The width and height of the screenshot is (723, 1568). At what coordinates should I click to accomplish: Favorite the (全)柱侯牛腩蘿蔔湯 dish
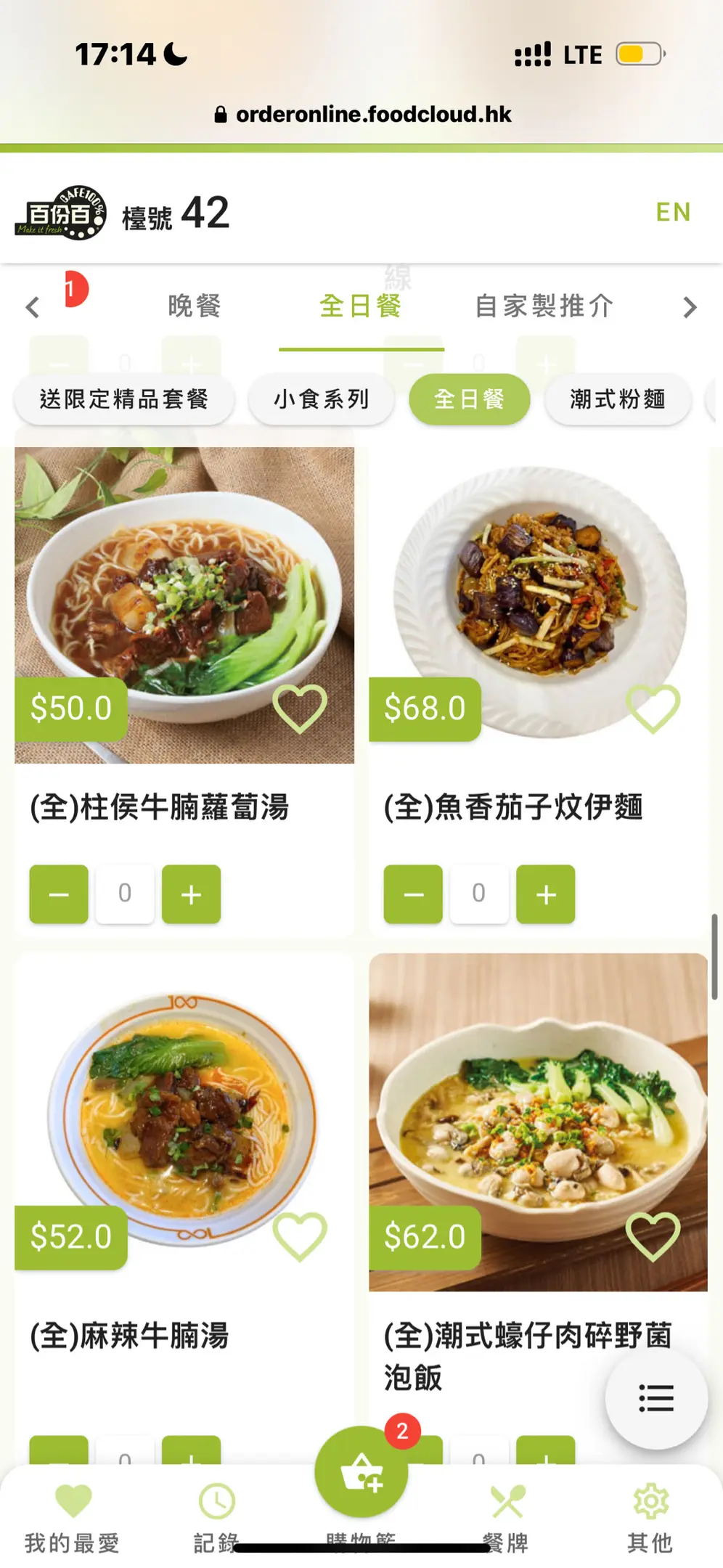click(x=300, y=708)
